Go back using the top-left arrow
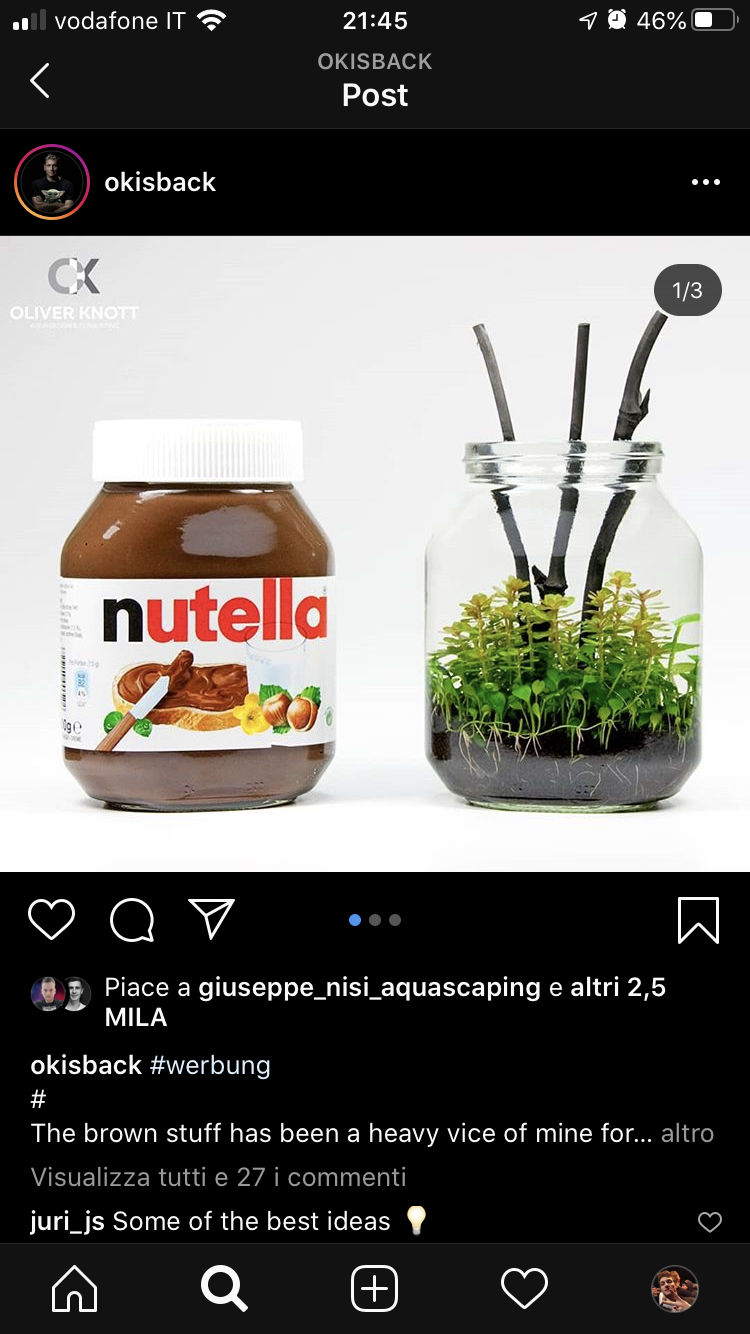The height and width of the screenshot is (1334, 750). pyautogui.click(x=40, y=81)
